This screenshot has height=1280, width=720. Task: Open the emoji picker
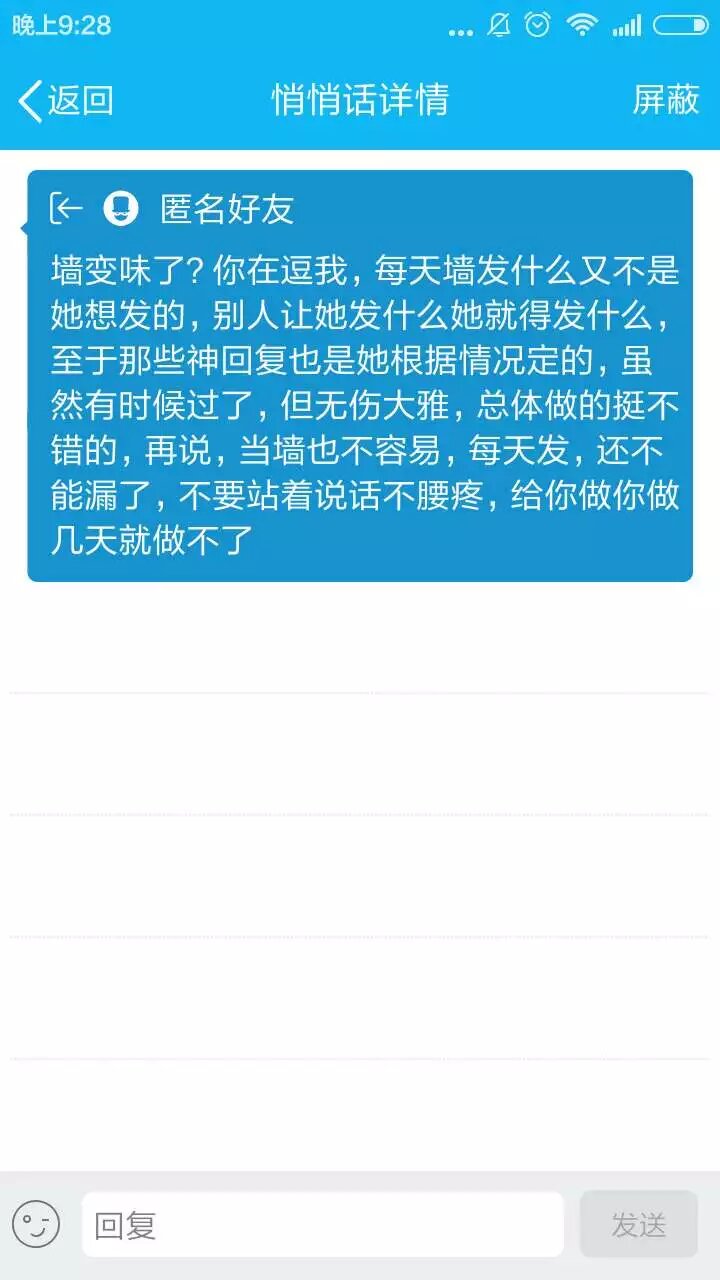pyautogui.click(x=36, y=1224)
